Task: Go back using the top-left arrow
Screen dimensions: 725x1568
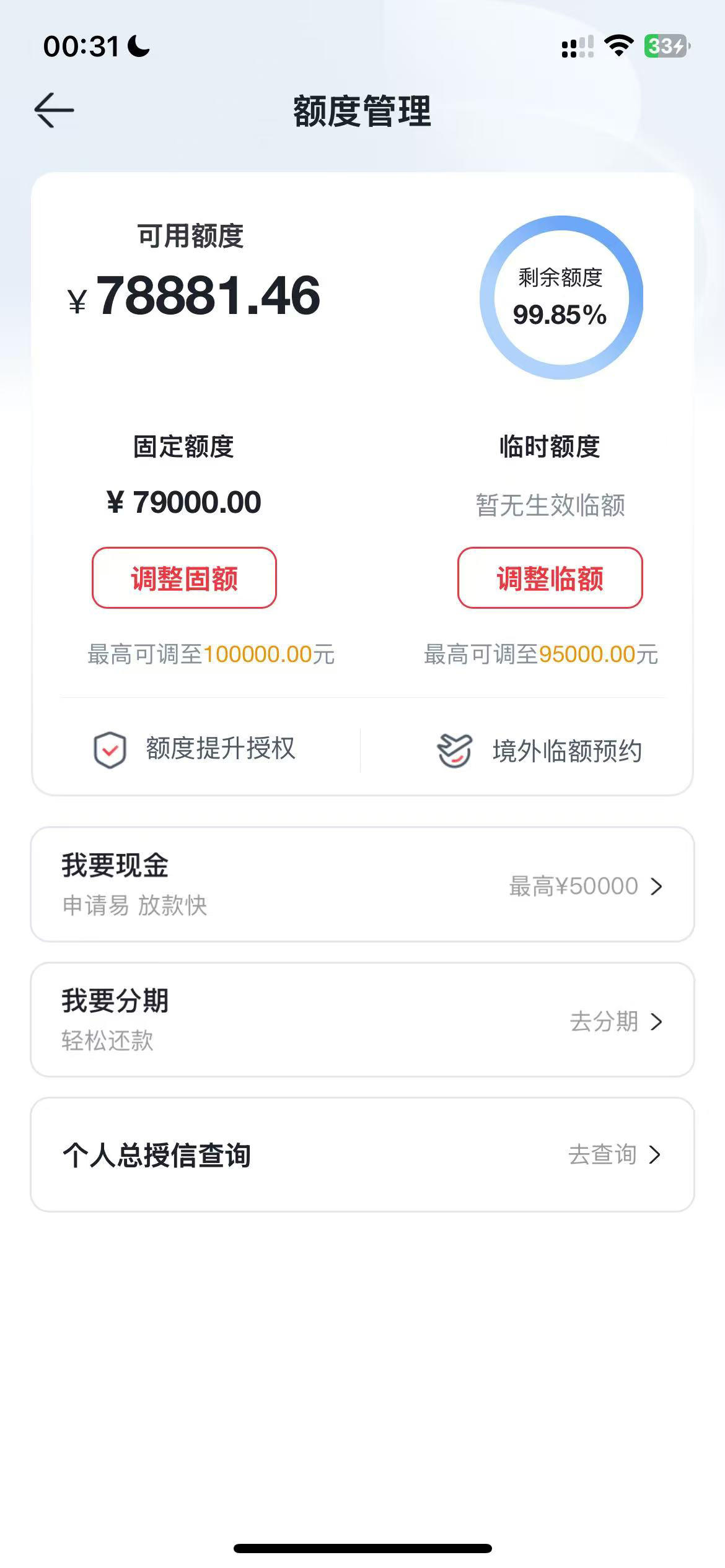Action: tap(54, 110)
